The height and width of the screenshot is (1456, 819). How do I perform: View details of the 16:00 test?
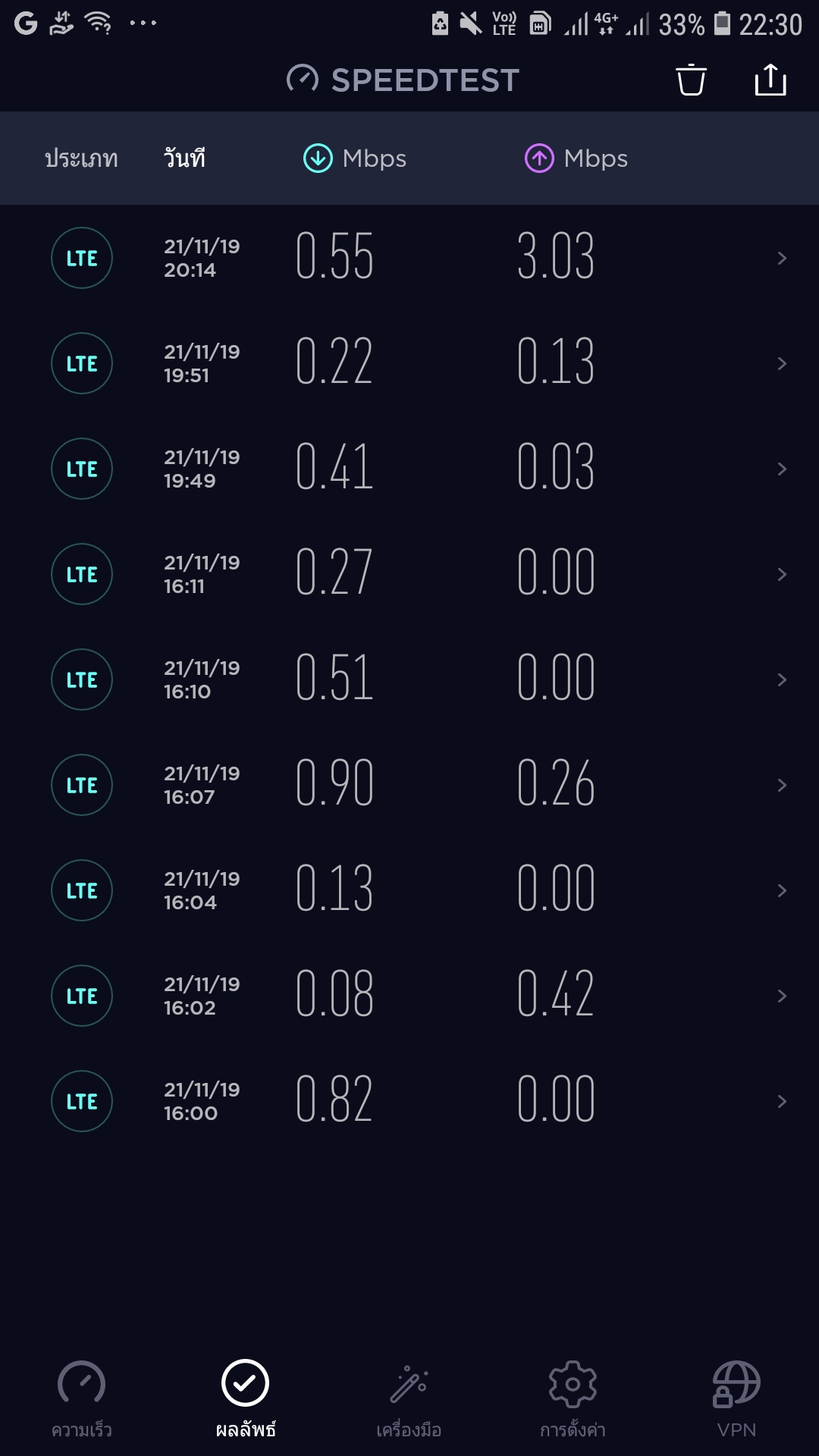pyautogui.click(x=409, y=1101)
